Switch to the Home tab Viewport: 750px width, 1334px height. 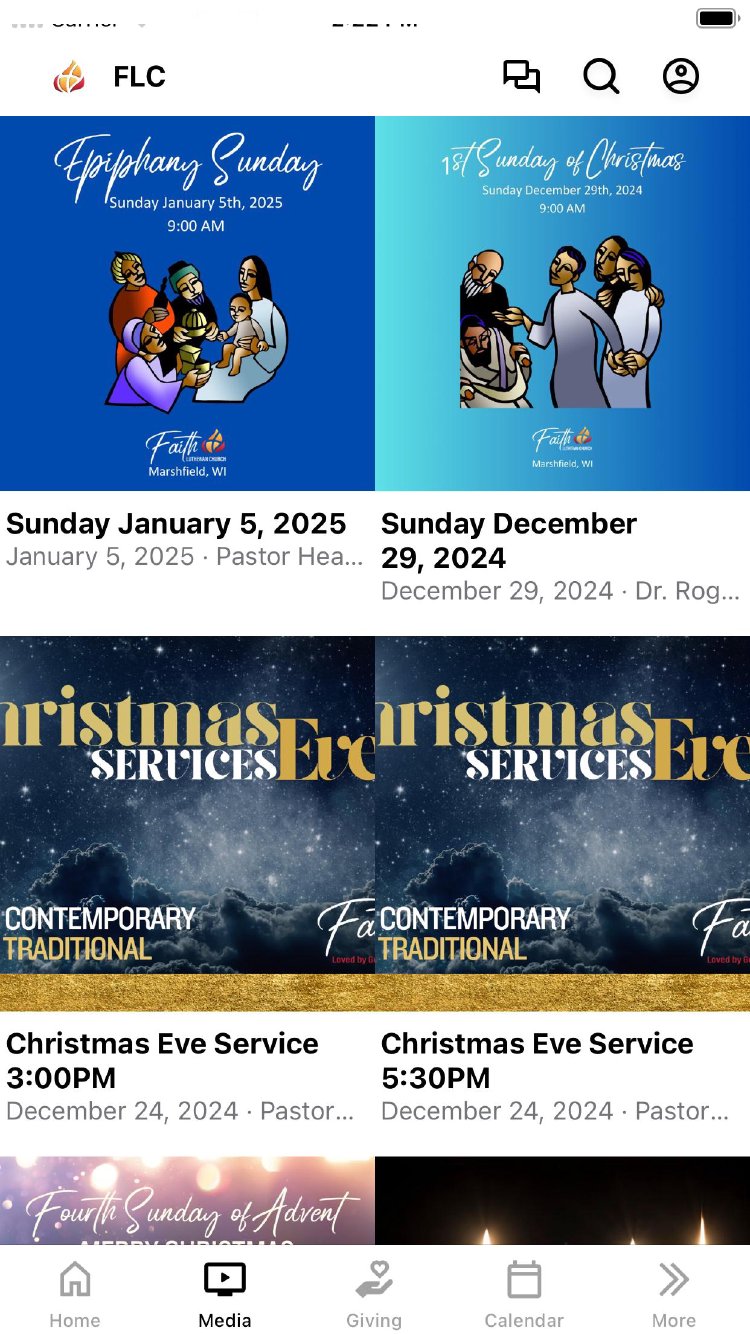click(75, 1294)
